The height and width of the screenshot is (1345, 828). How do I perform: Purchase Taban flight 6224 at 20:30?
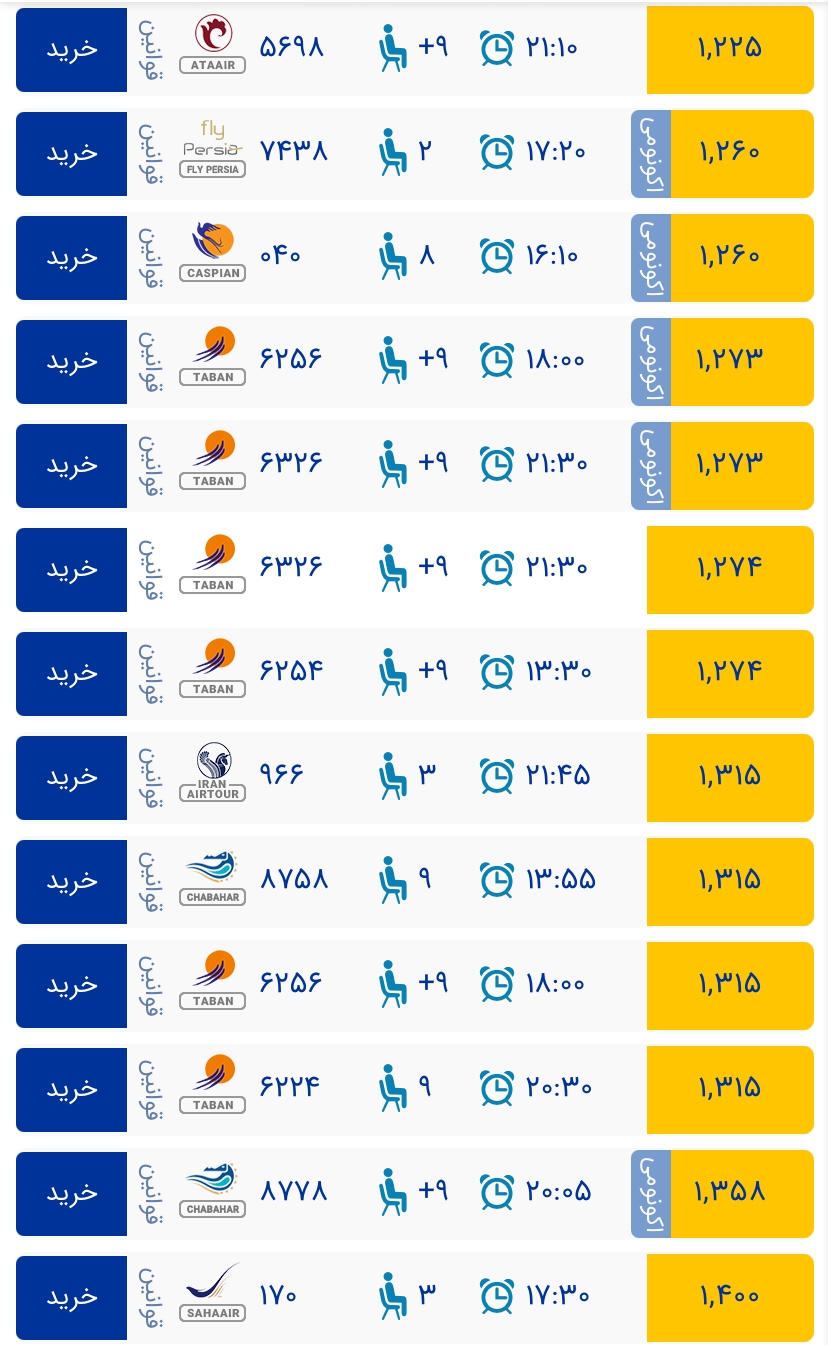pyautogui.click(x=71, y=1089)
